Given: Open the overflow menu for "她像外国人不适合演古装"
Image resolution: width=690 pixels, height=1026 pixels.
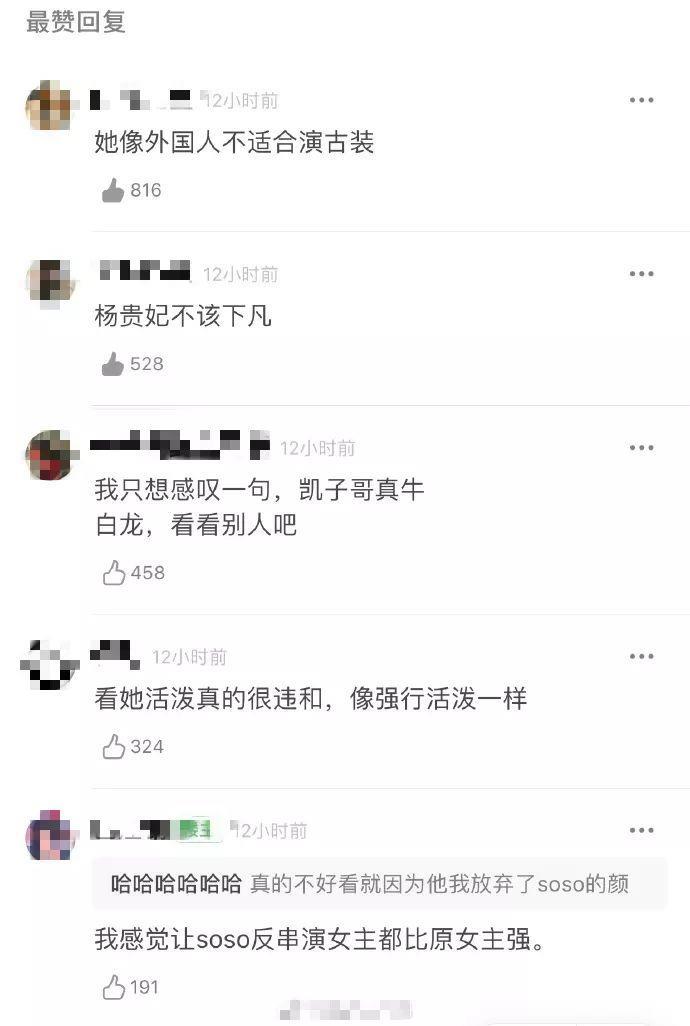Looking at the screenshot, I should coord(641,100).
